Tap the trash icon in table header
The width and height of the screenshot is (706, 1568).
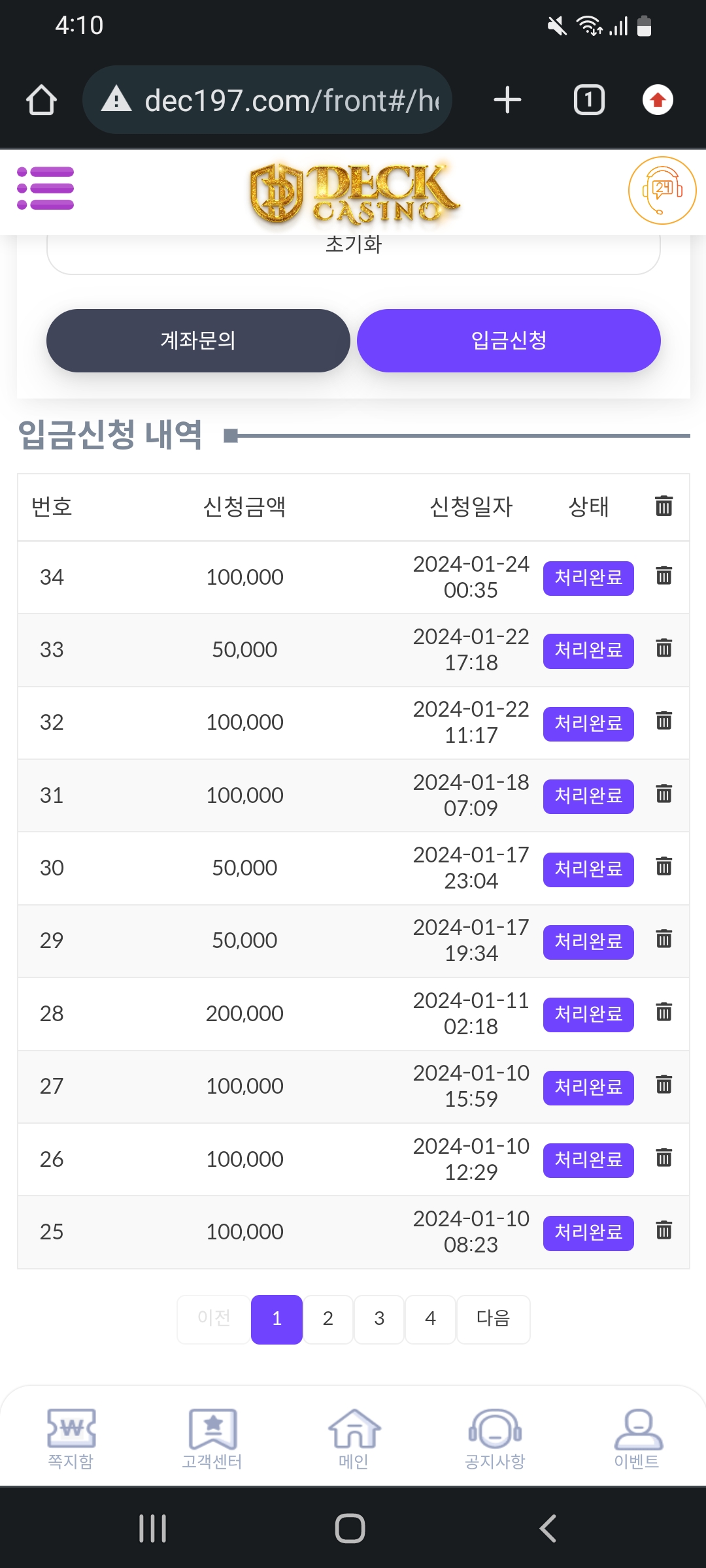coord(664,506)
